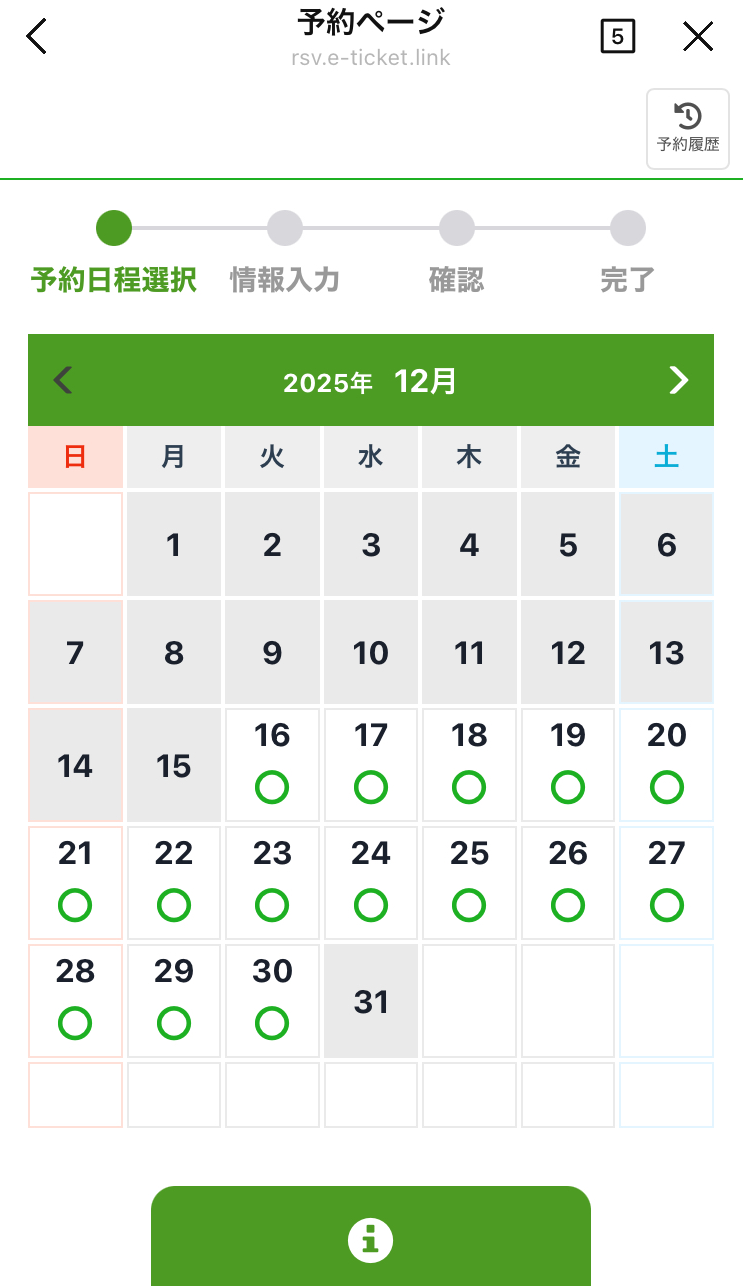This screenshot has width=743, height=1286.
Task: Close the in-app browser with the X
Action: click(x=697, y=36)
